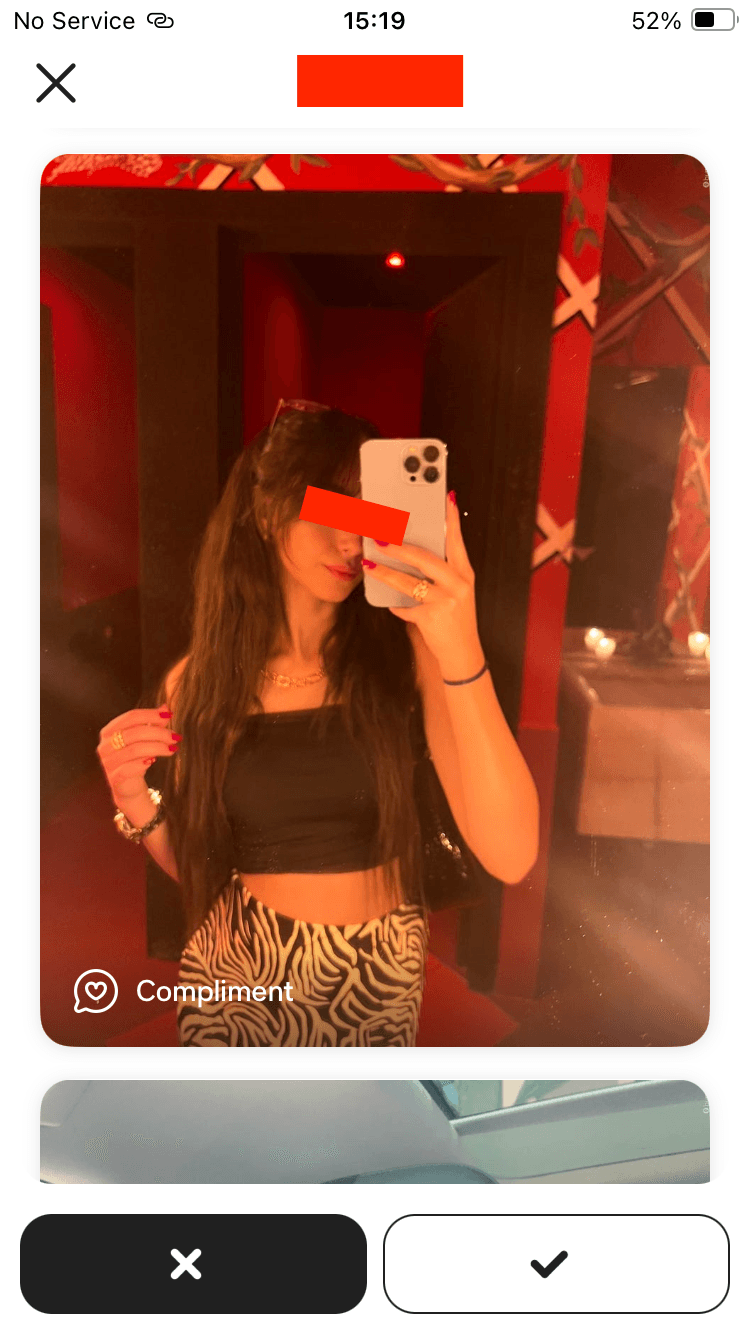Tap the checkmark approval icon at bottom right
Screen dimensions: 750x1334
[548, 1264]
